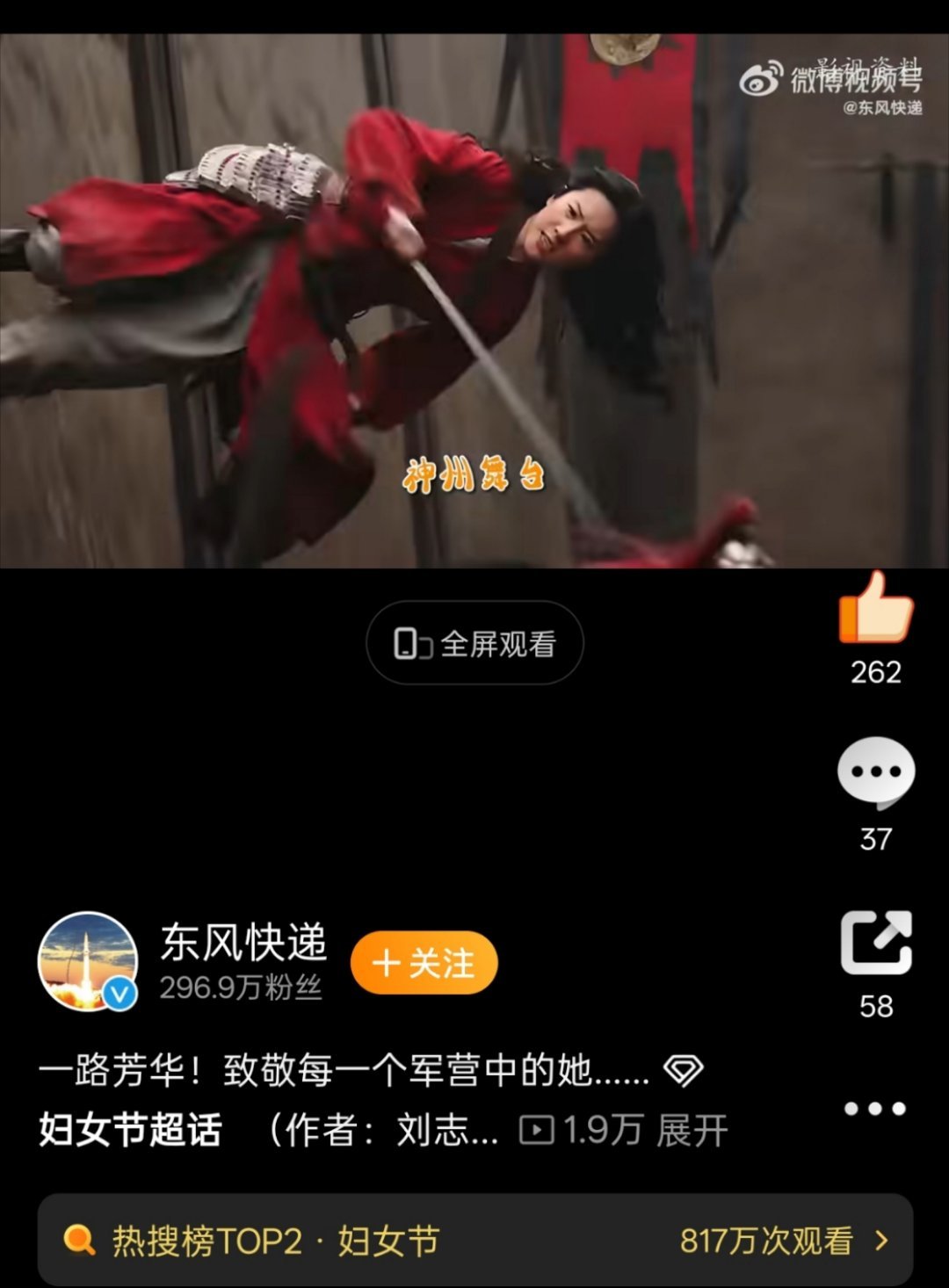Toggle fullscreen with 全屏观看
This screenshot has width=949, height=1288.
(474, 642)
